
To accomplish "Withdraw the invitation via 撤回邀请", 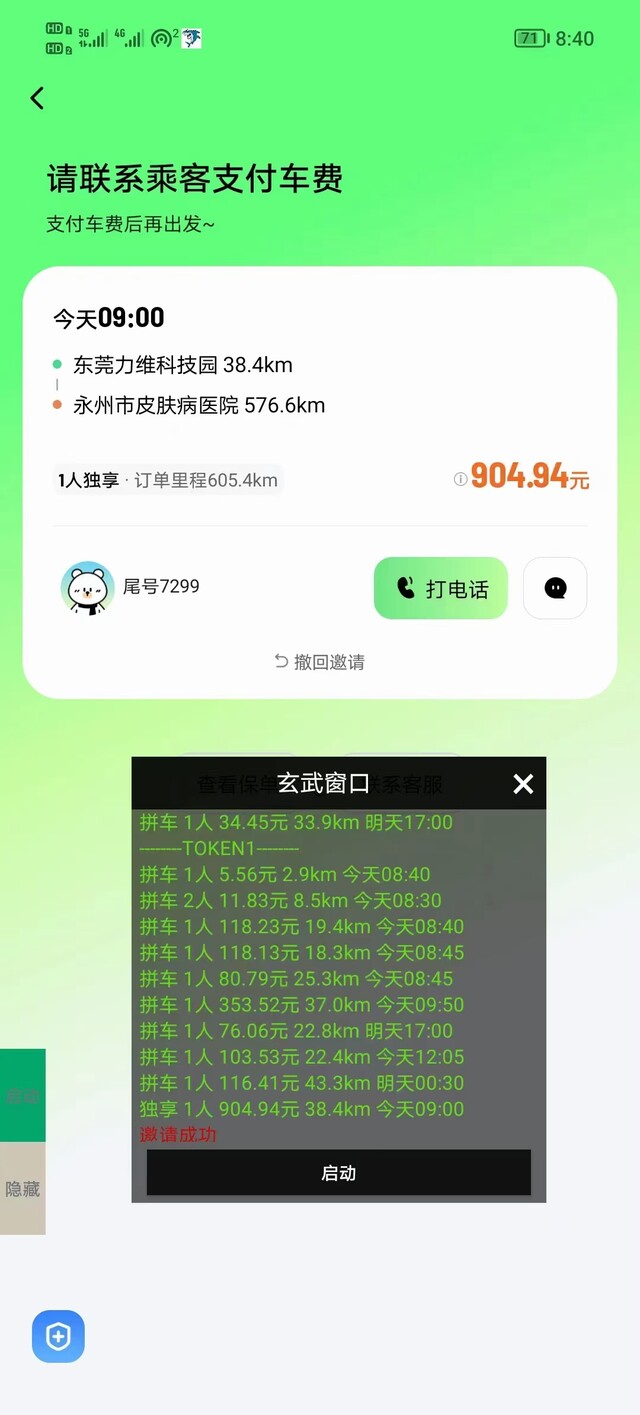I will (320, 662).
